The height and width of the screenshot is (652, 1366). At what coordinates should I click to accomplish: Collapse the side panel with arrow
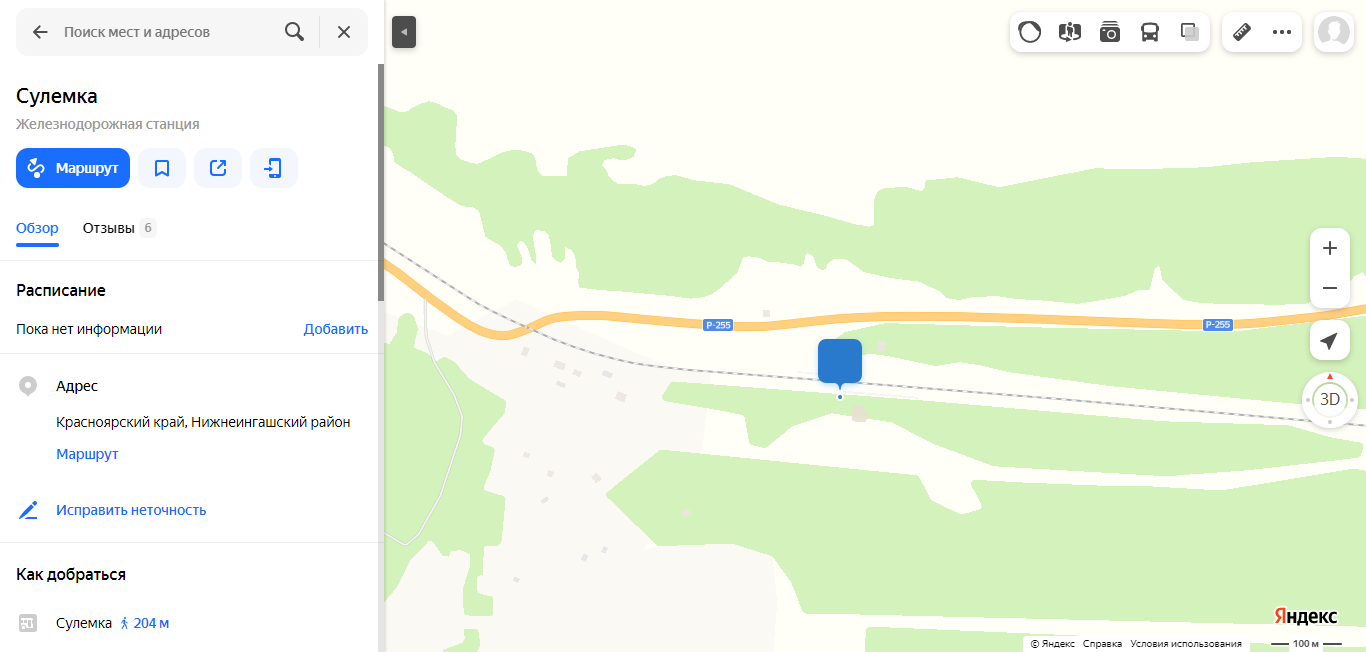click(x=404, y=32)
